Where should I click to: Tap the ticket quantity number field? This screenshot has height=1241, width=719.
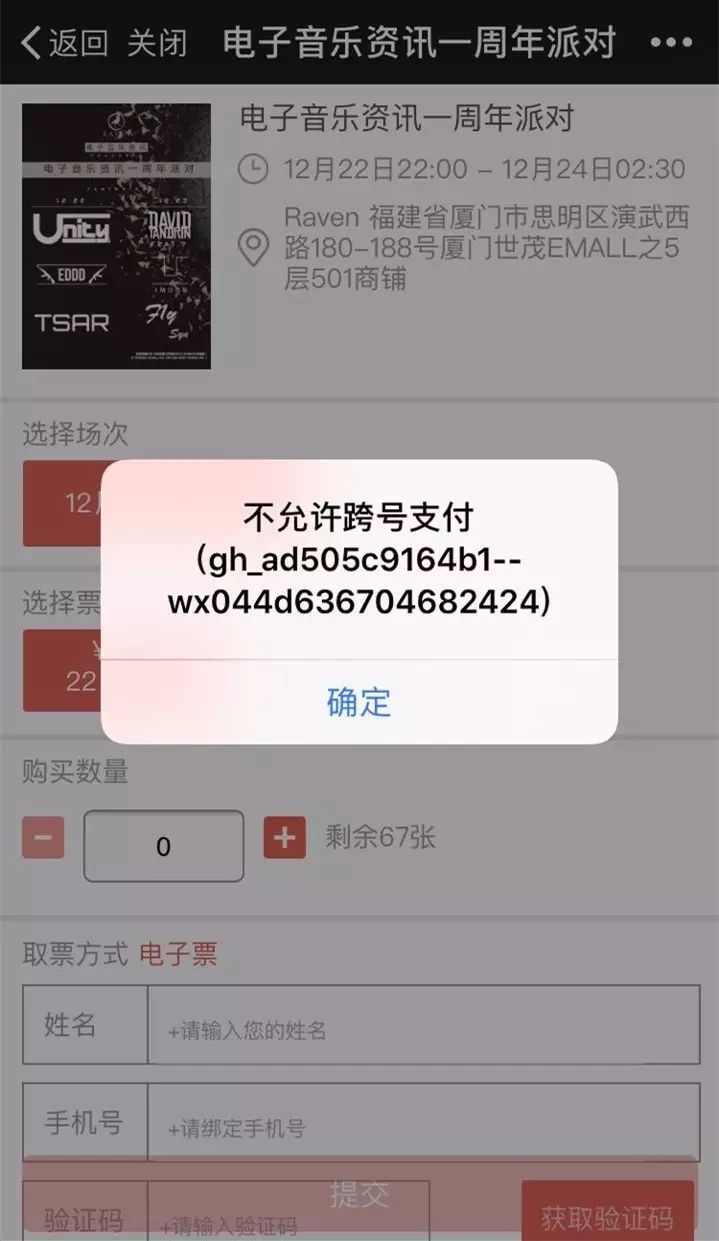coord(164,846)
